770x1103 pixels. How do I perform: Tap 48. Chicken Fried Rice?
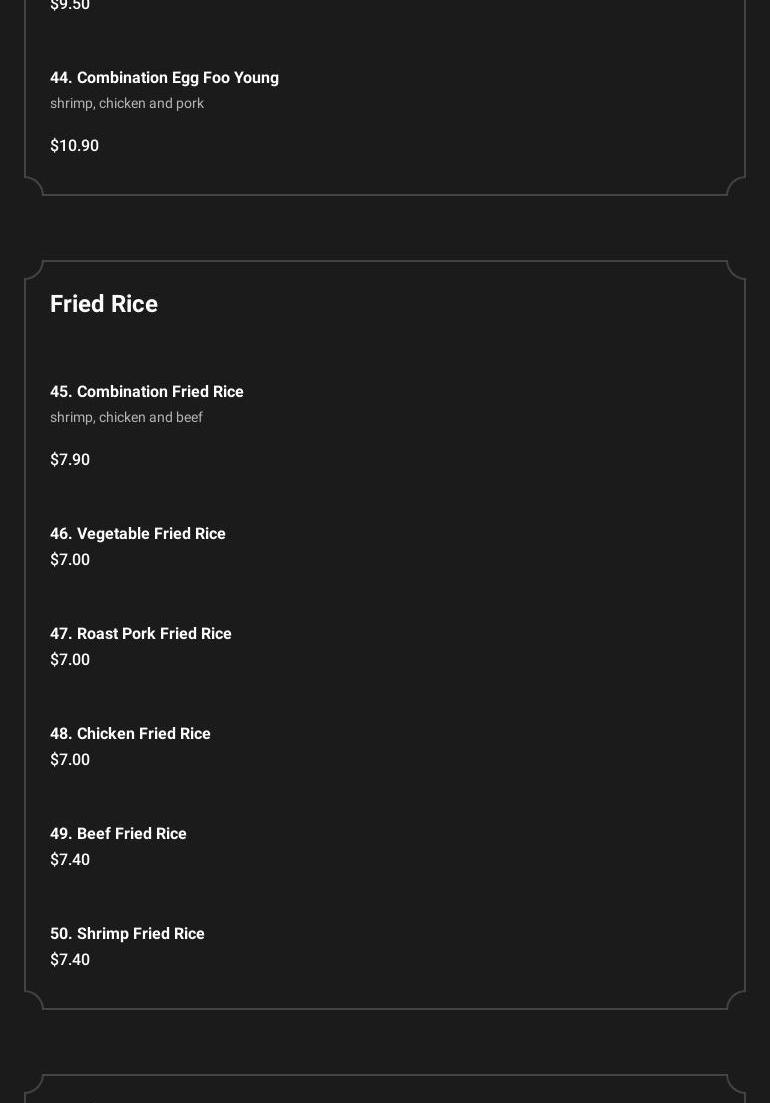coord(130,734)
